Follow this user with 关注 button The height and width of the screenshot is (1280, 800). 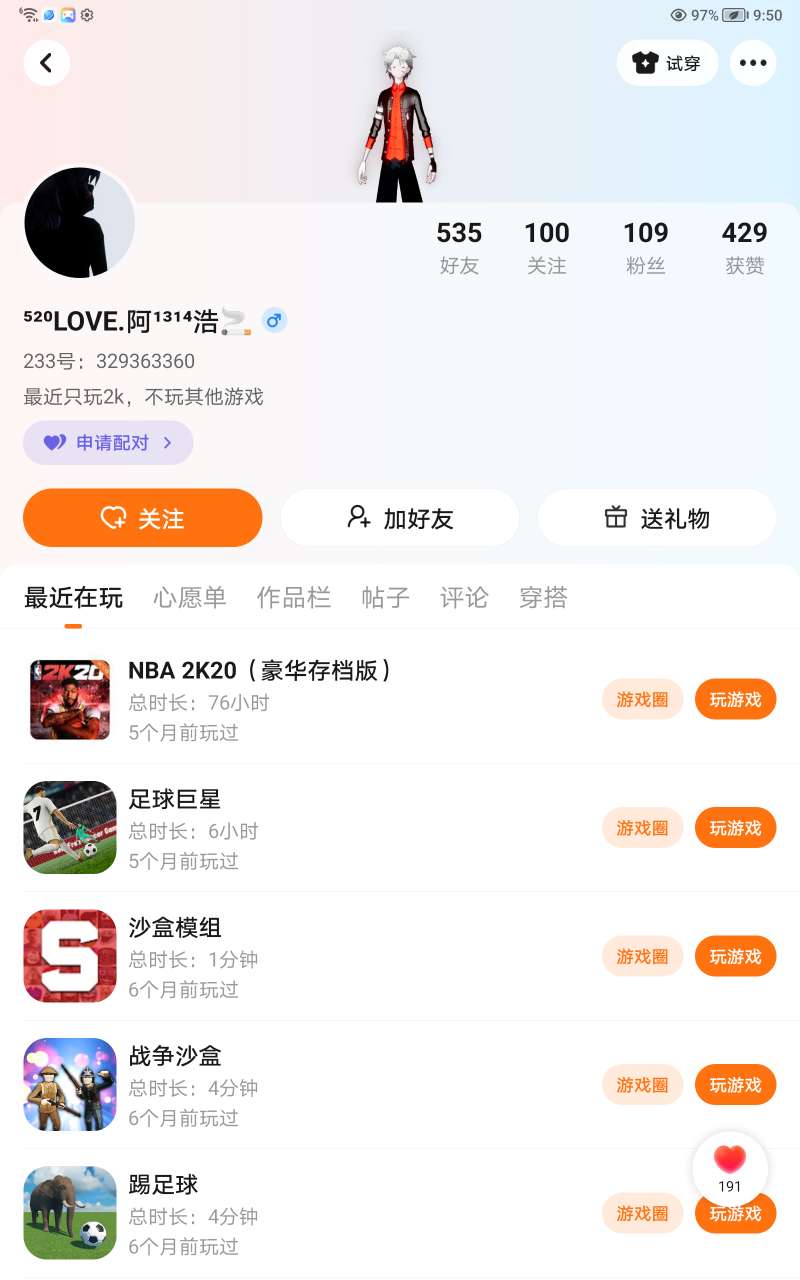[x=142, y=518]
